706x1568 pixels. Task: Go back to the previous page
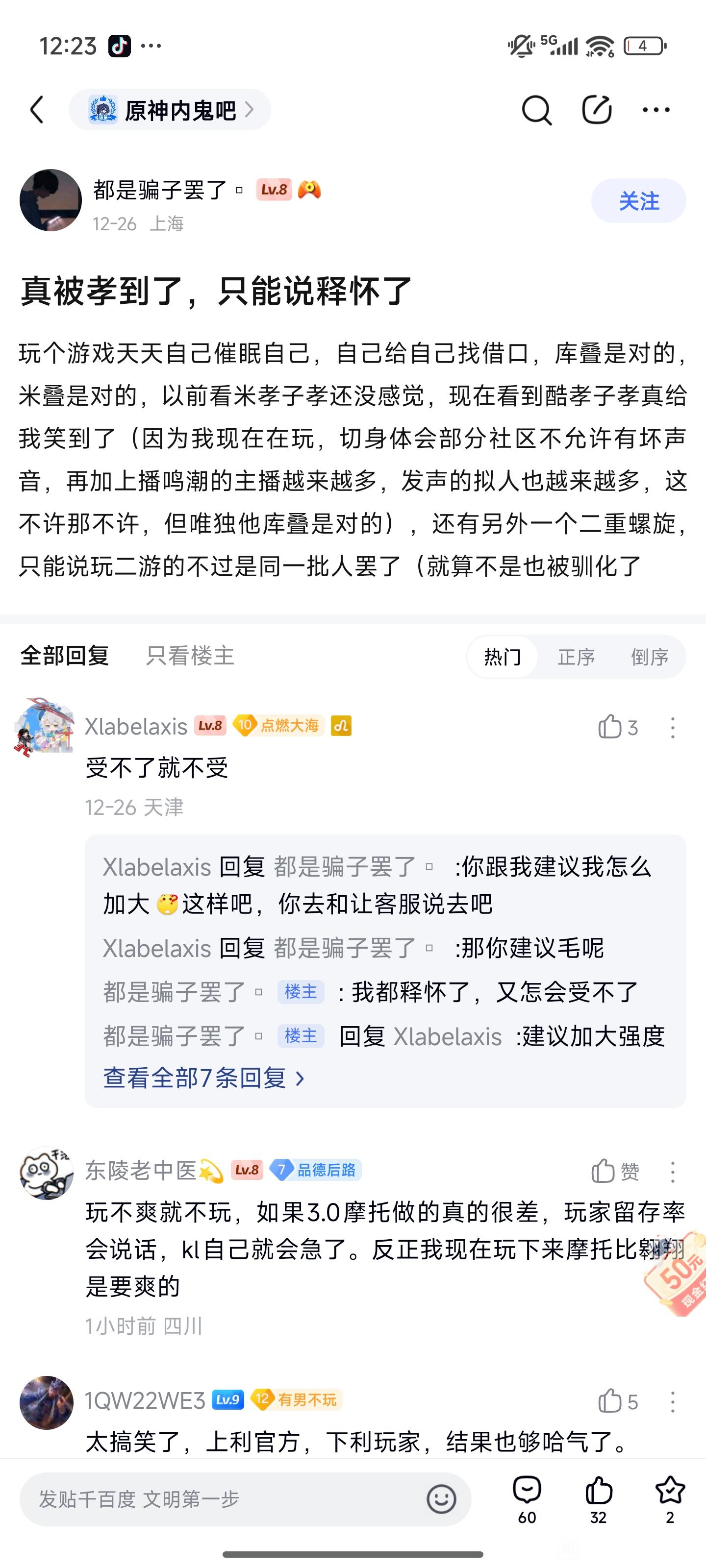[x=38, y=110]
